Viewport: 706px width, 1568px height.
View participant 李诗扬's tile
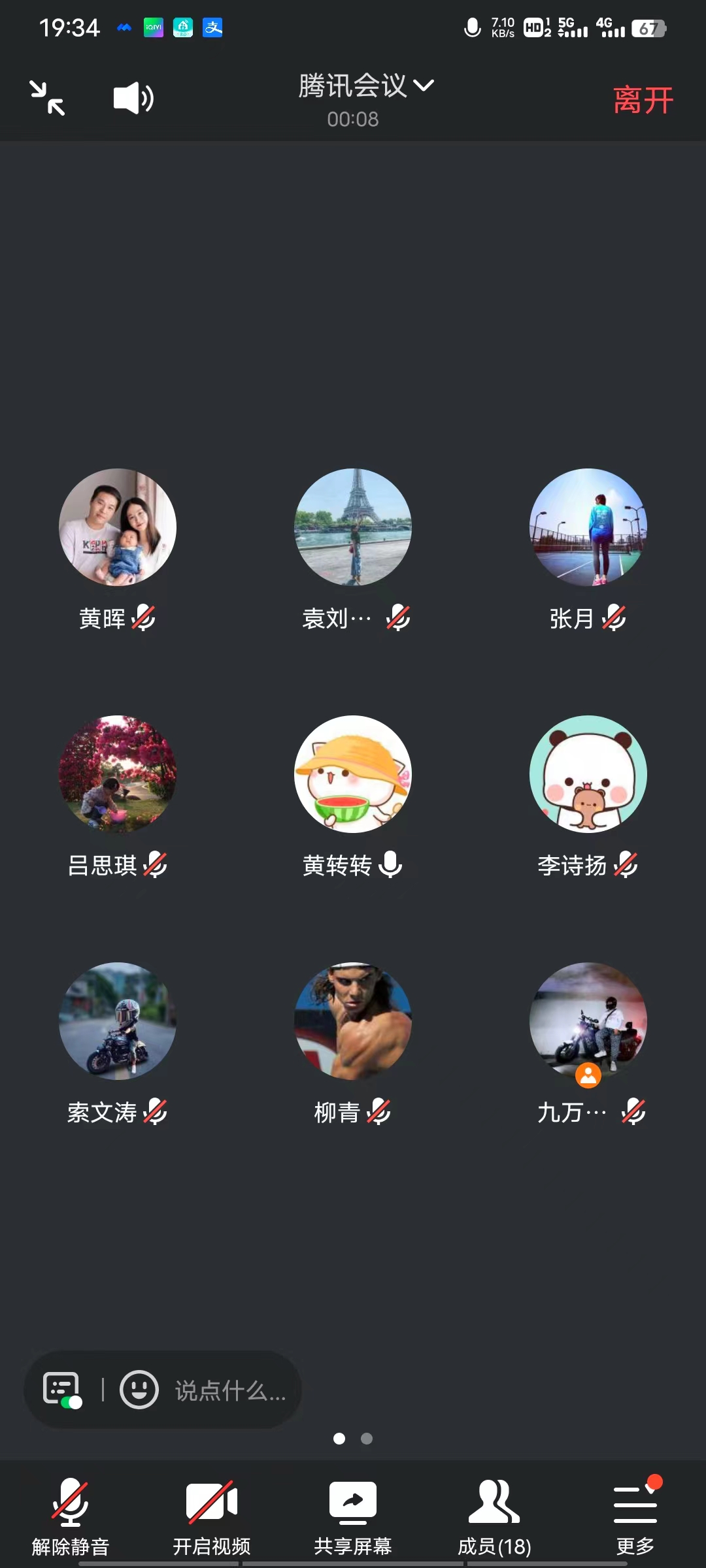[588, 774]
